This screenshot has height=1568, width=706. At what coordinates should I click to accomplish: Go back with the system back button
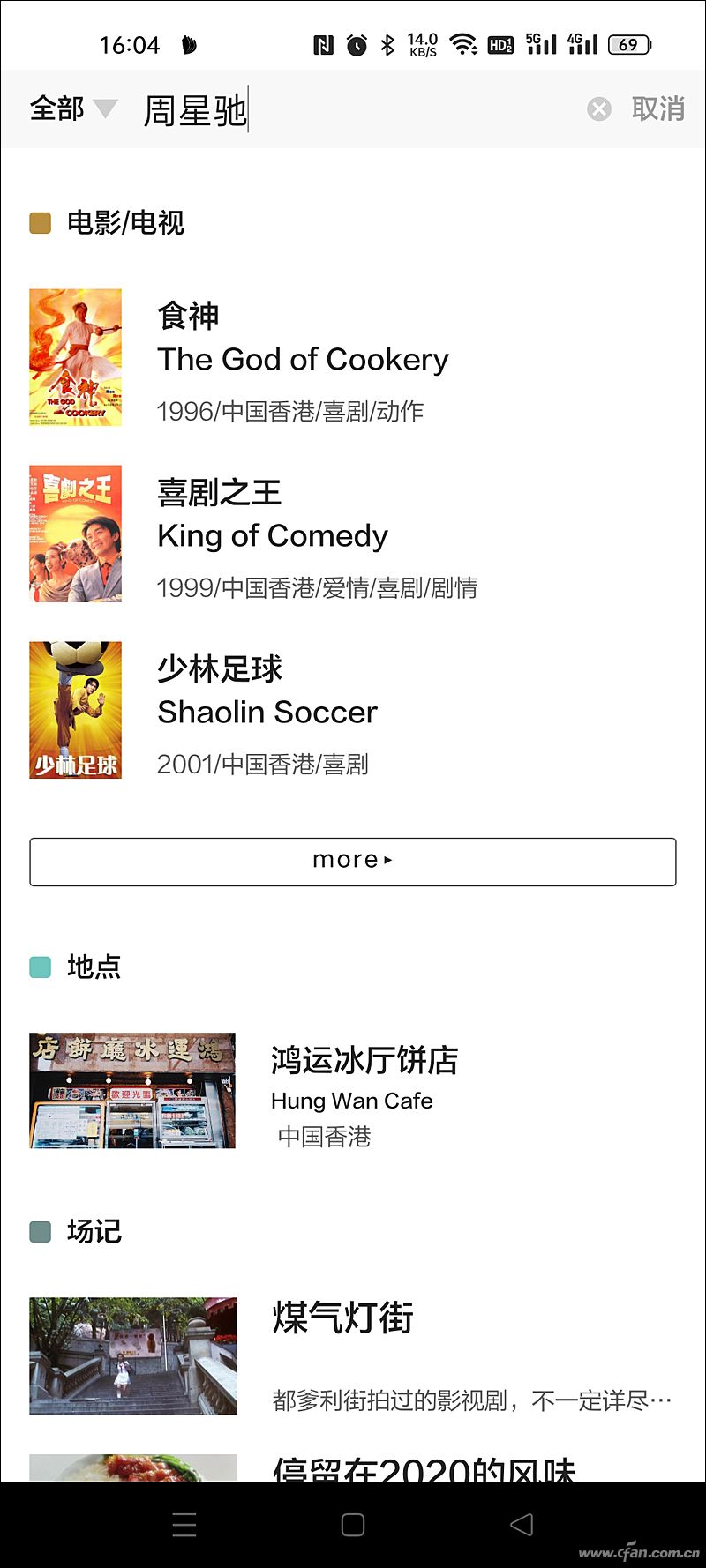(x=522, y=1525)
